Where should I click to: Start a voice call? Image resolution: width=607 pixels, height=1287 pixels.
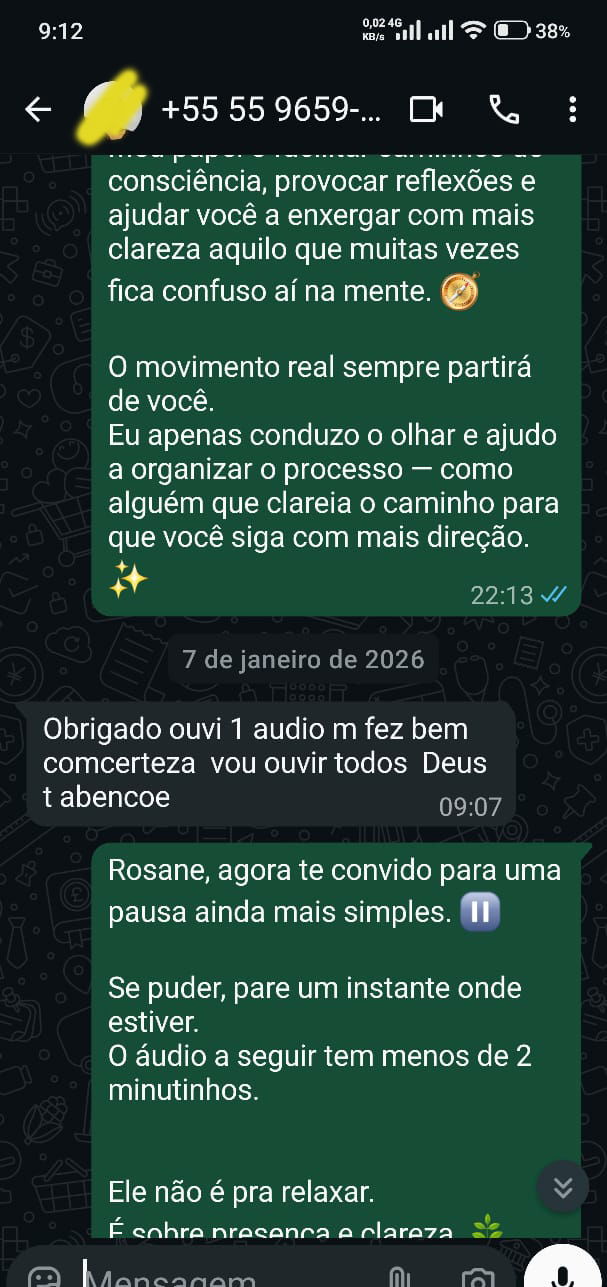503,109
